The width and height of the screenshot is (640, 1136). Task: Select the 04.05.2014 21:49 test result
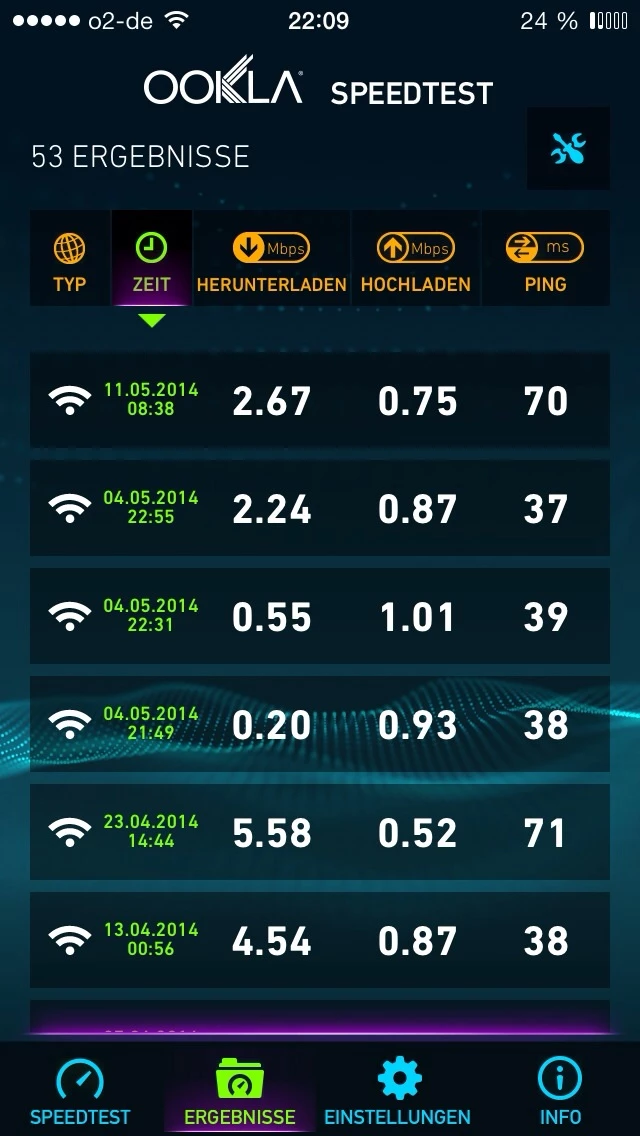click(x=320, y=724)
